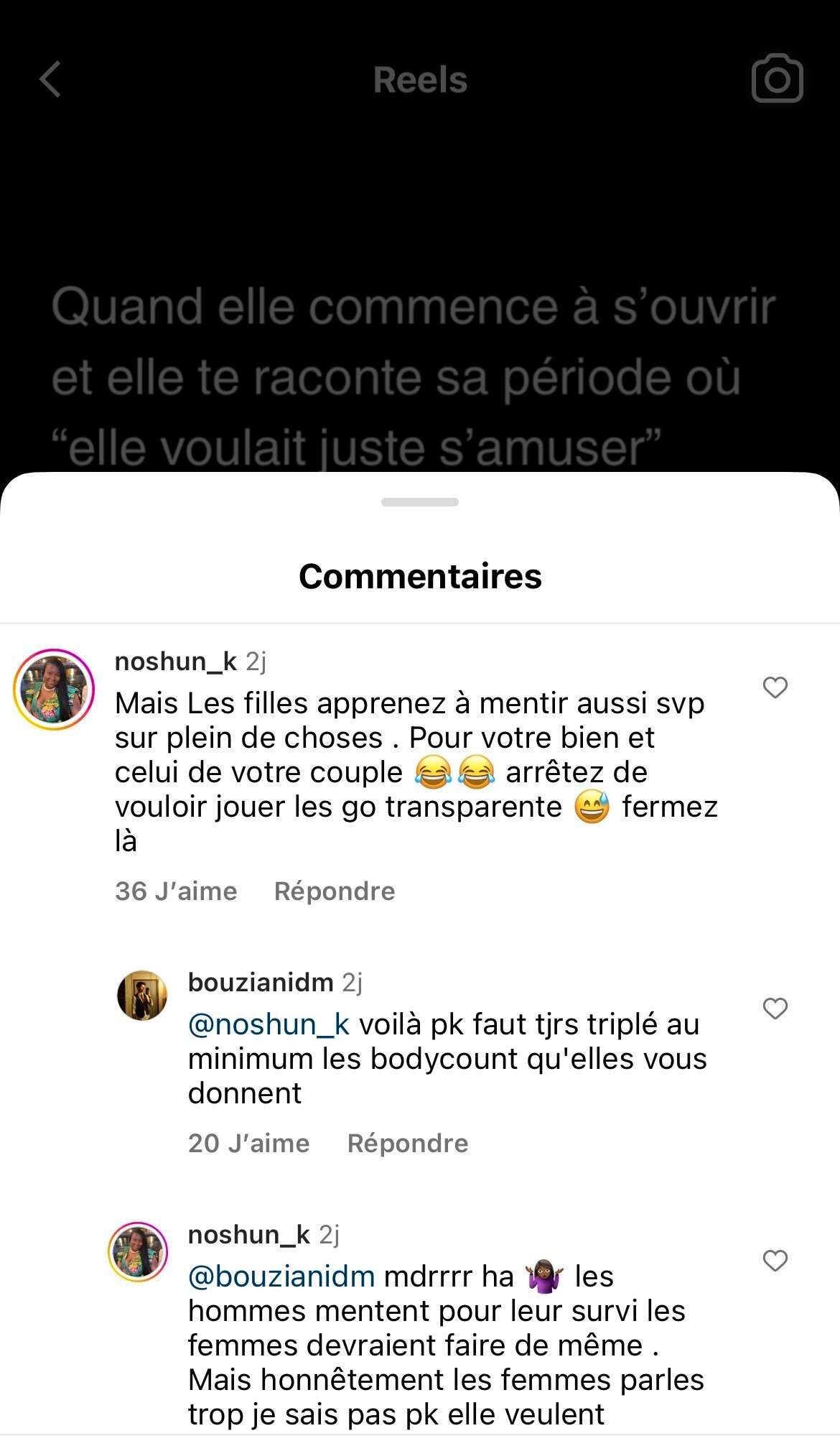Open the @noshun_k mention in bouzianidm's reply
This screenshot has height=1446, width=840.
(269, 1024)
